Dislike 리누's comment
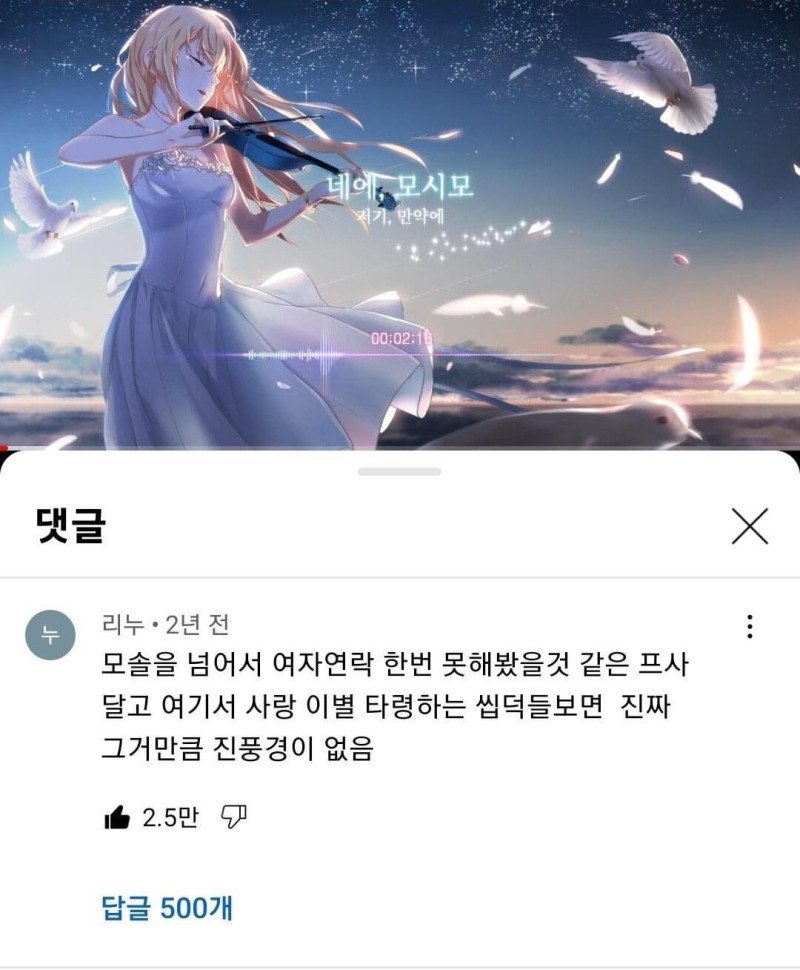Image resolution: width=800 pixels, height=970 pixels. pyautogui.click(x=233, y=817)
